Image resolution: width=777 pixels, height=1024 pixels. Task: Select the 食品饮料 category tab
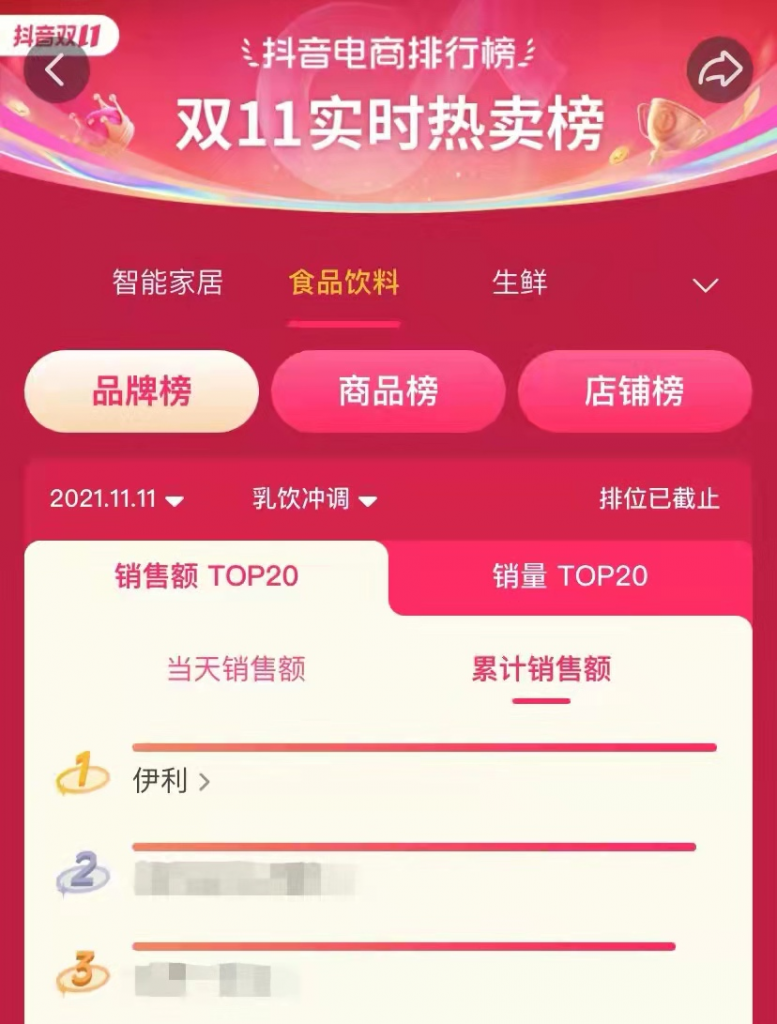pos(344,283)
